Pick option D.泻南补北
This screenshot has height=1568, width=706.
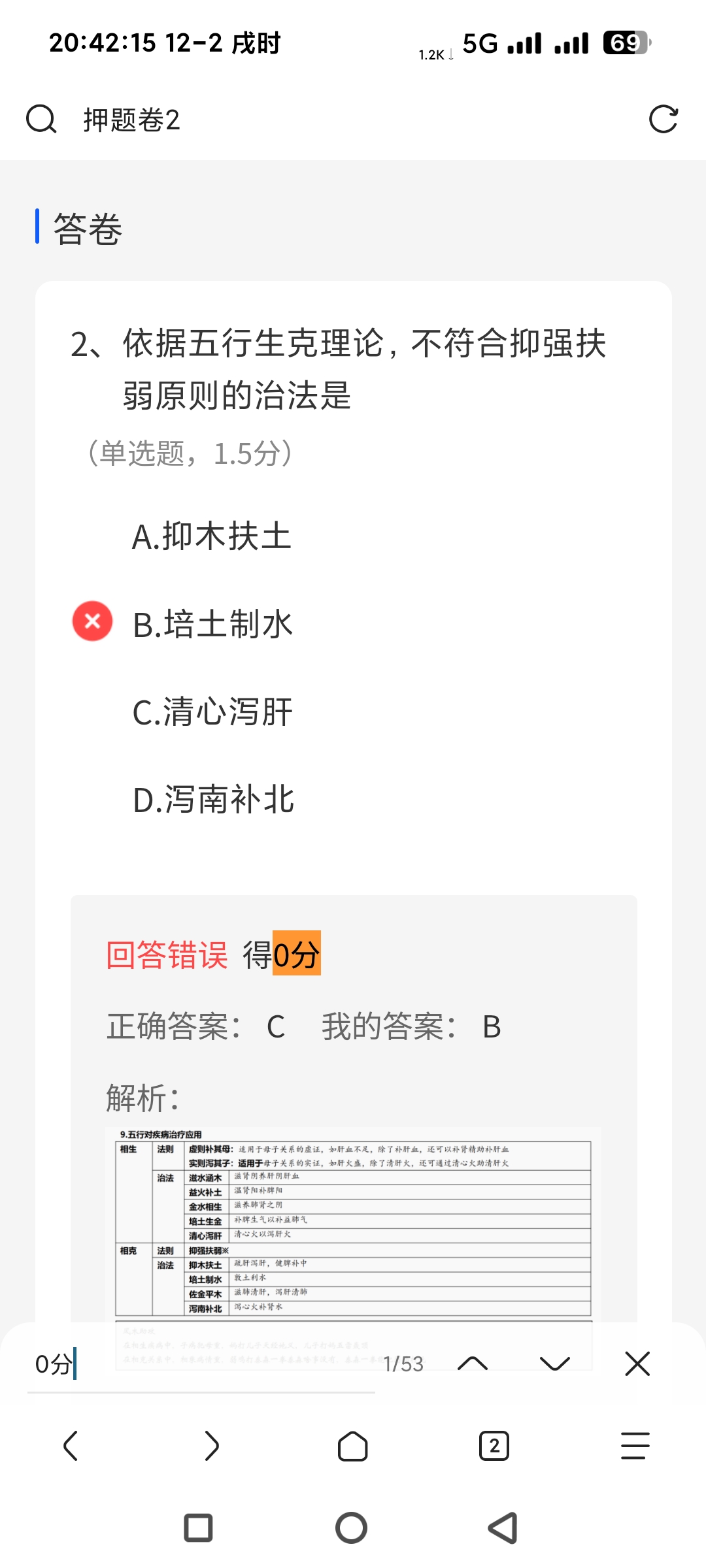[x=213, y=799]
